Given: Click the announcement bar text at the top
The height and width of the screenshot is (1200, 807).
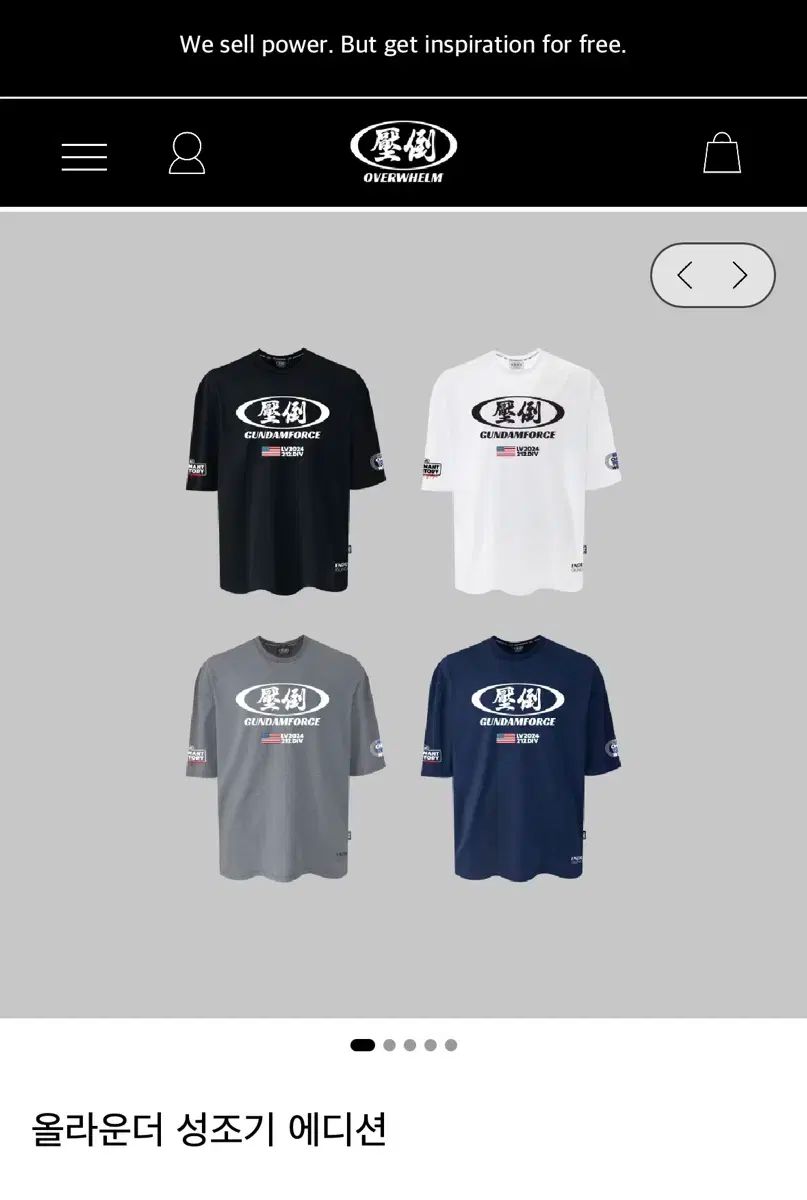Looking at the screenshot, I should 403,44.
